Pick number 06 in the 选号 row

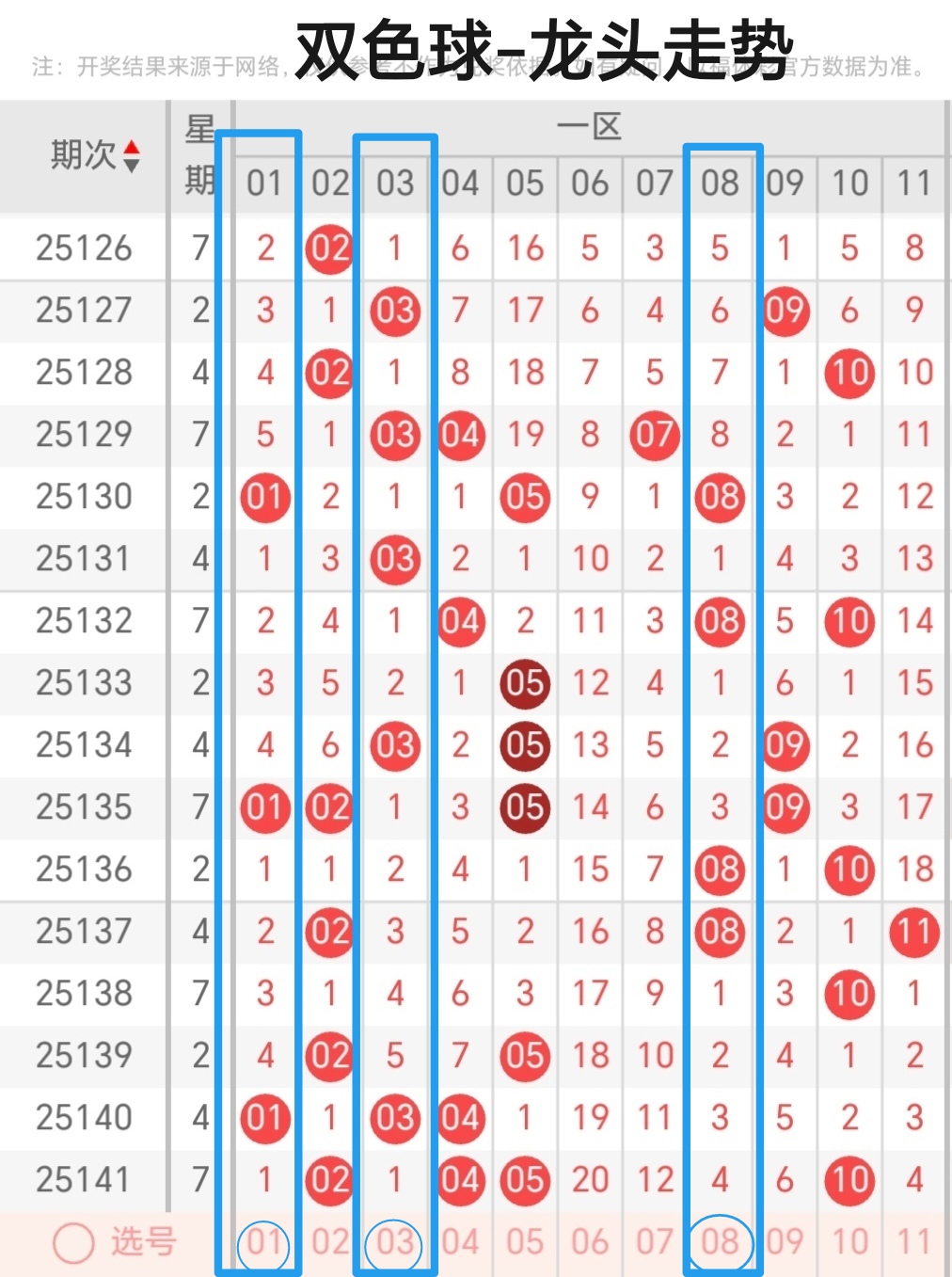click(x=590, y=1242)
